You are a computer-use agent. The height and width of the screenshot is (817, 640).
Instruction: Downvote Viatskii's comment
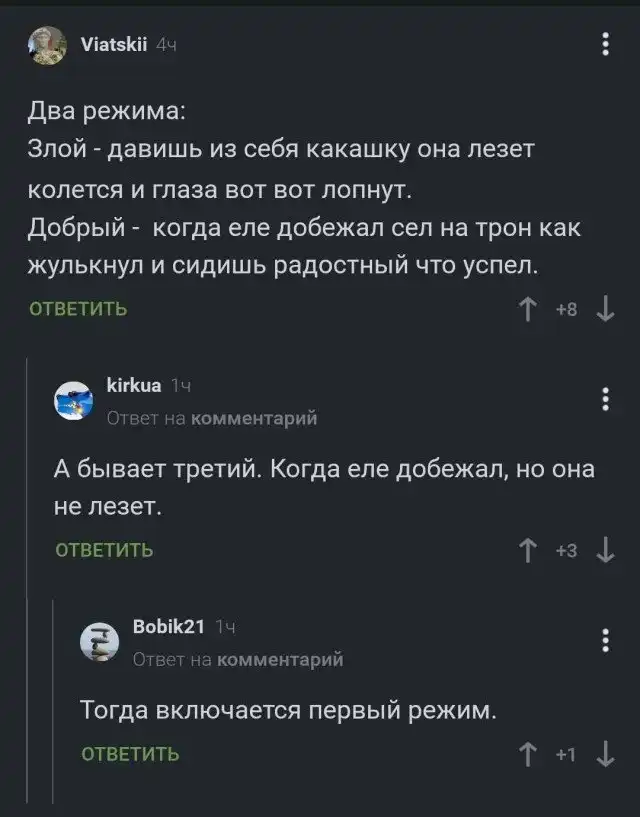pyautogui.click(x=604, y=310)
